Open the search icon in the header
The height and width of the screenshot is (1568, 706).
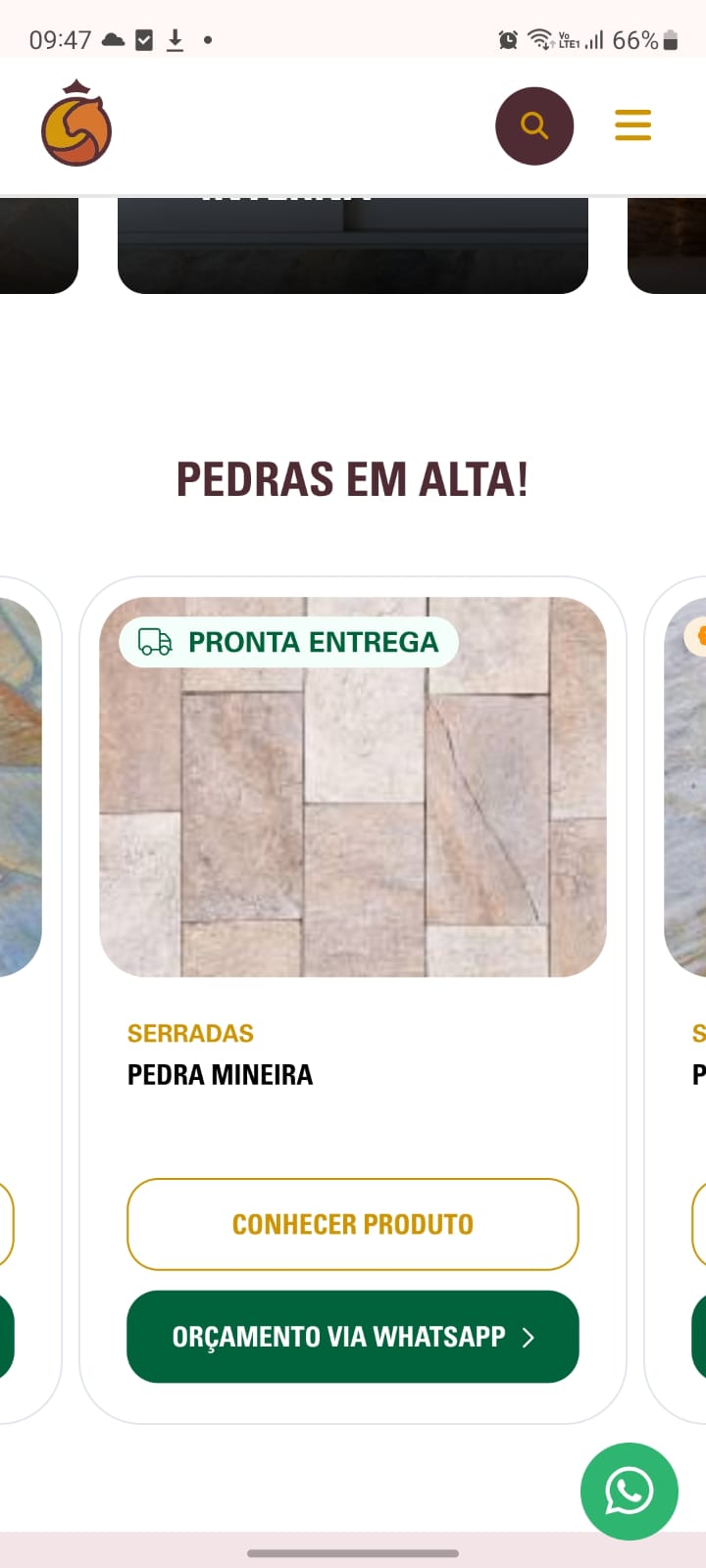(534, 125)
